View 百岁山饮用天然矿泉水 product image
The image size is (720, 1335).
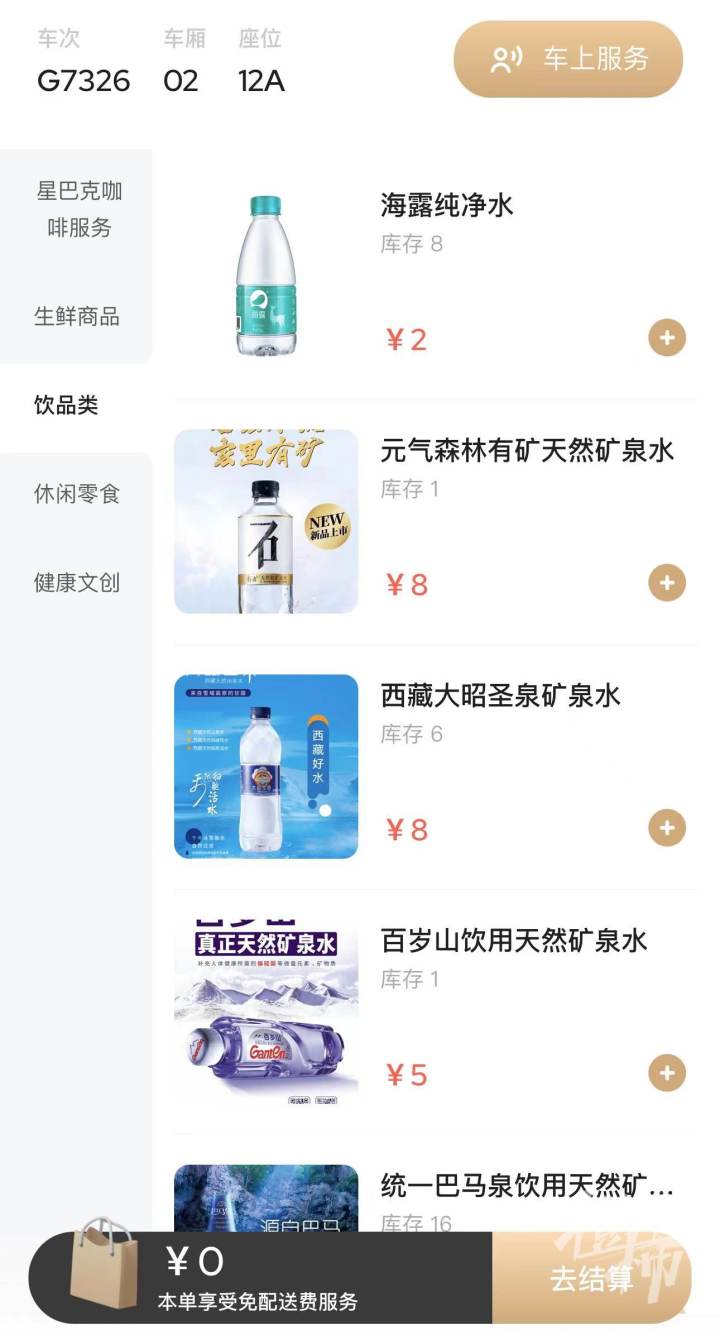pyautogui.click(x=266, y=1011)
